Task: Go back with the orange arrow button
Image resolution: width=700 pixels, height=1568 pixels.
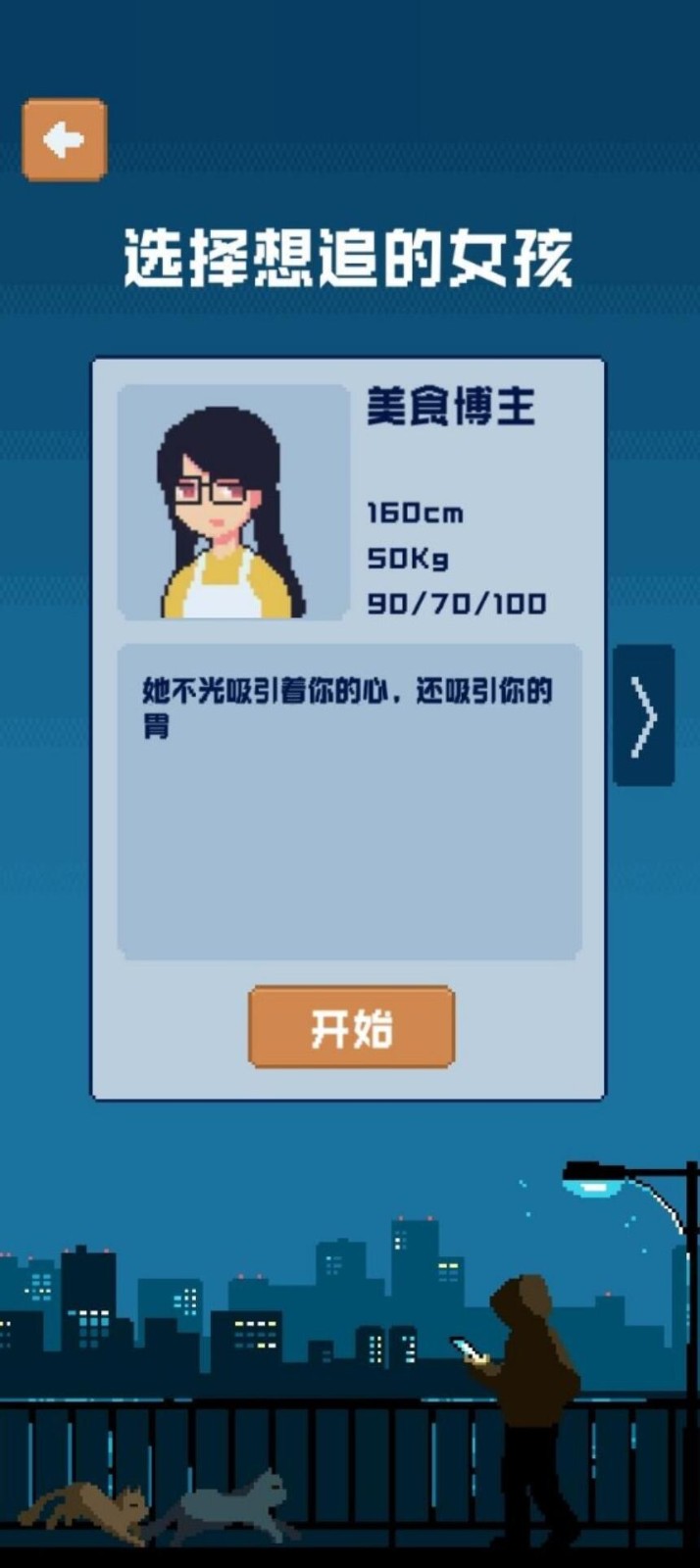Action: pos(64,140)
